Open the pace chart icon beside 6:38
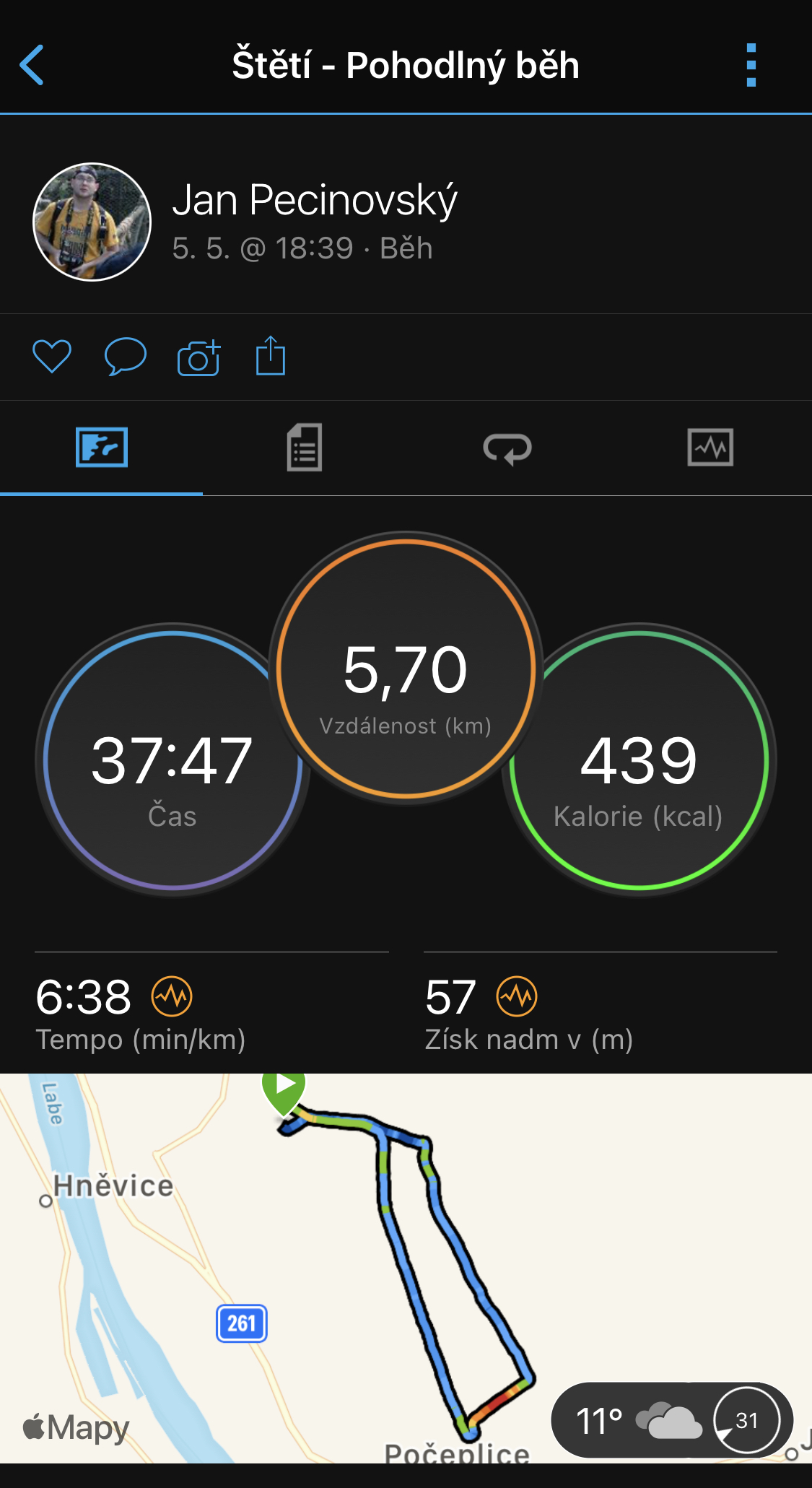 (172, 996)
